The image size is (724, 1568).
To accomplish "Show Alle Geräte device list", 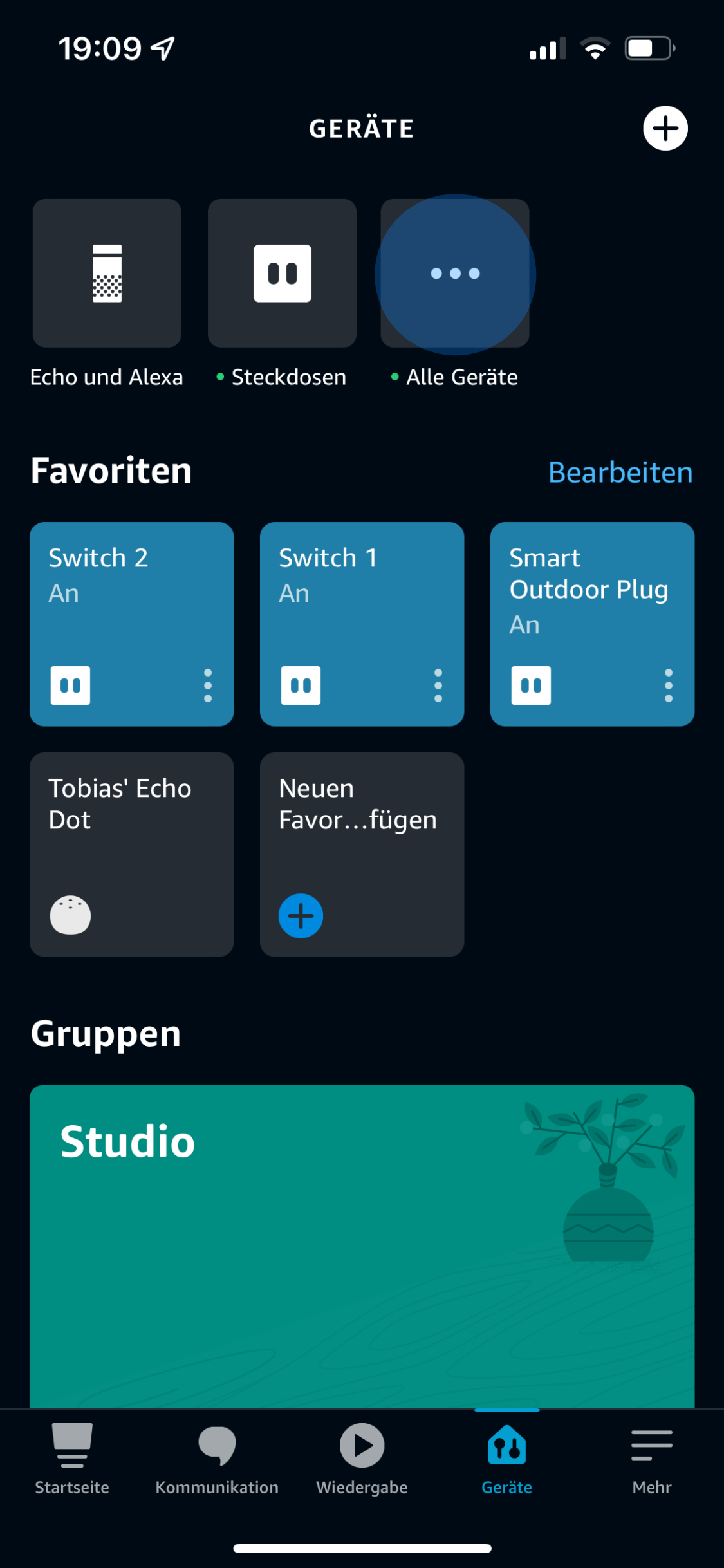I will (454, 273).
